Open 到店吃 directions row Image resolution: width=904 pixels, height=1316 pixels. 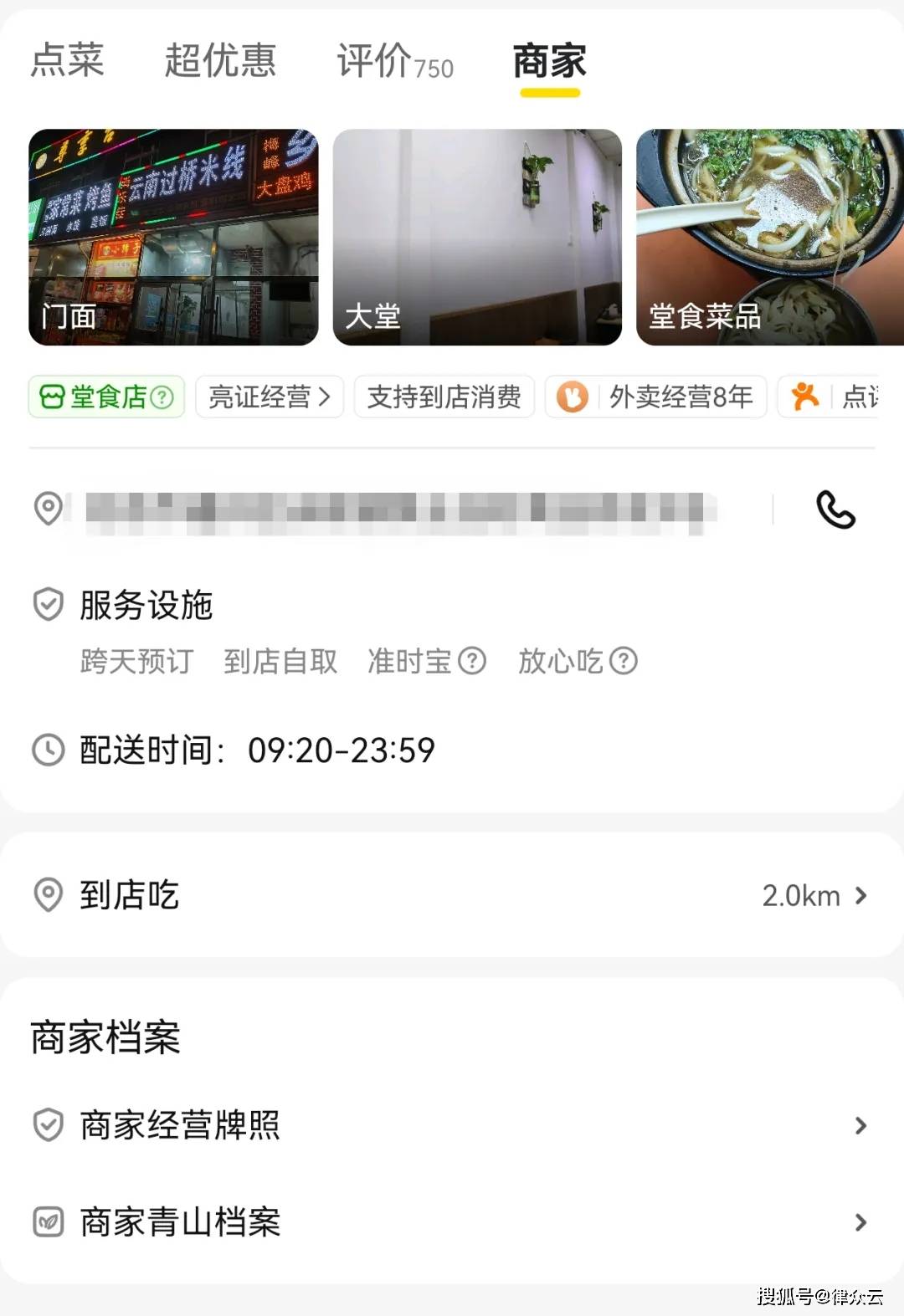click(x=452, y=895)
